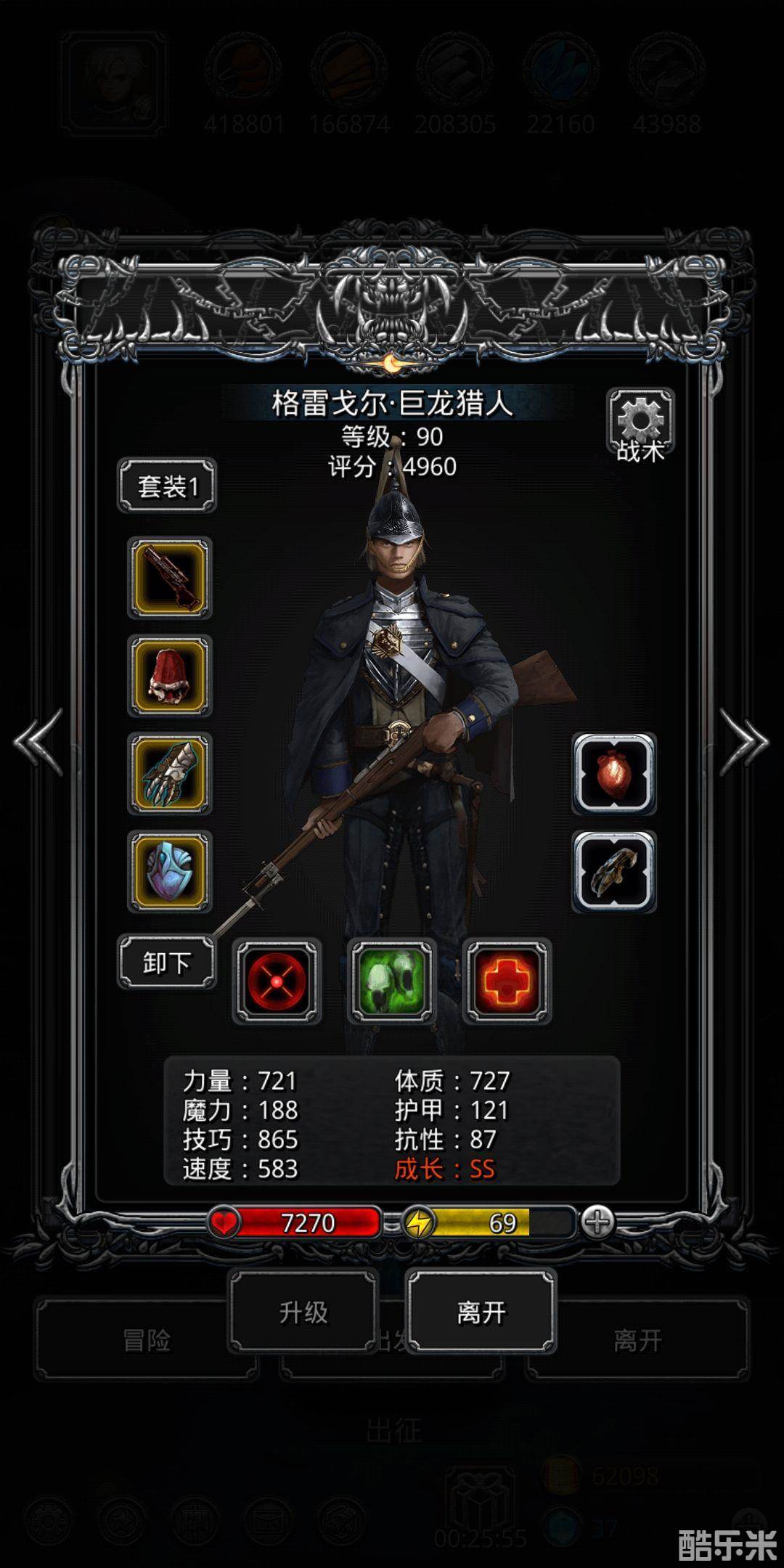Select the green skulls skill
The image size is (784, 1568).
[392, 981]
